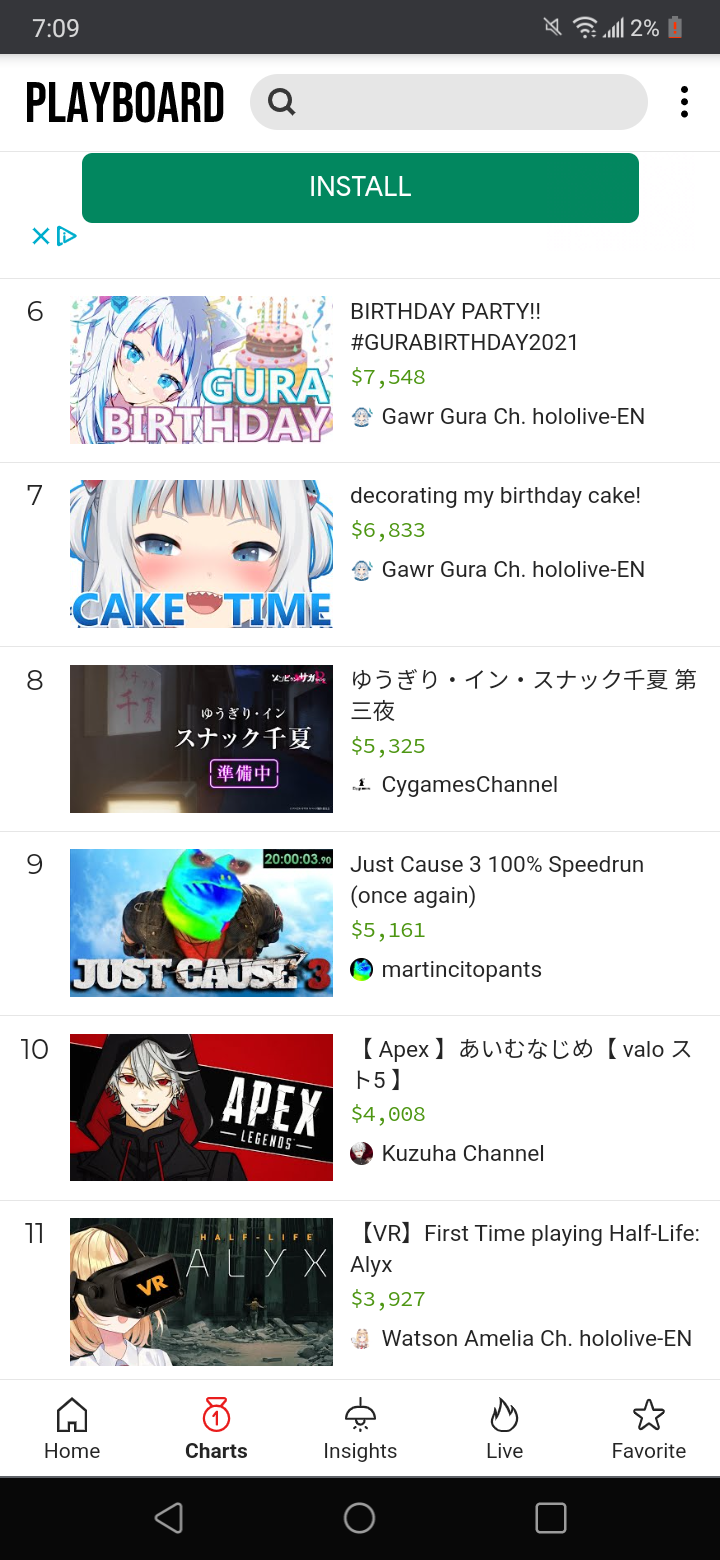This screenshot has width=720, height=1560.
Task: Open First Time playing Half-Life: Alyx video
Action: pos(525,1249)
